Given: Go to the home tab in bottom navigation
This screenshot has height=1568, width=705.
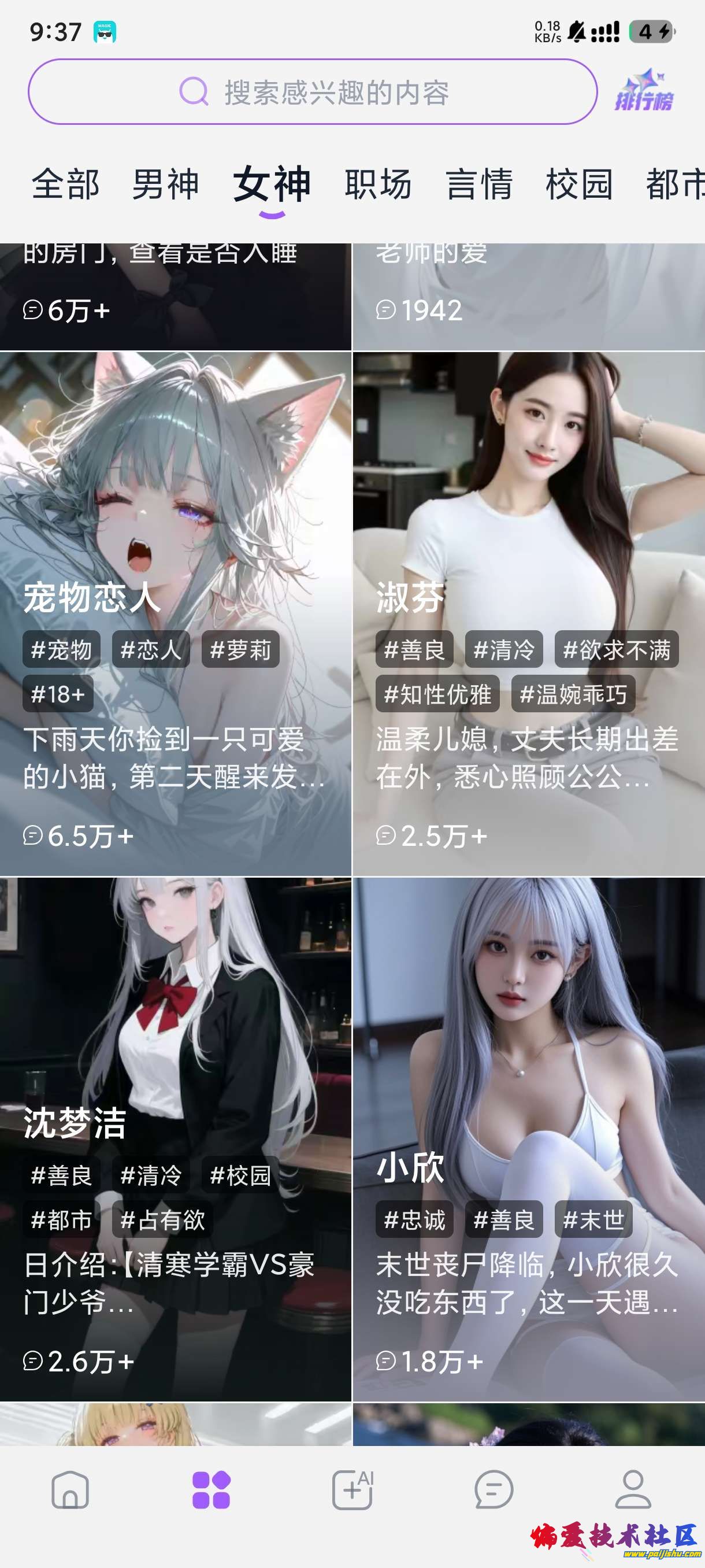Looking at the screenshot, I should [x=70, y=1490].
